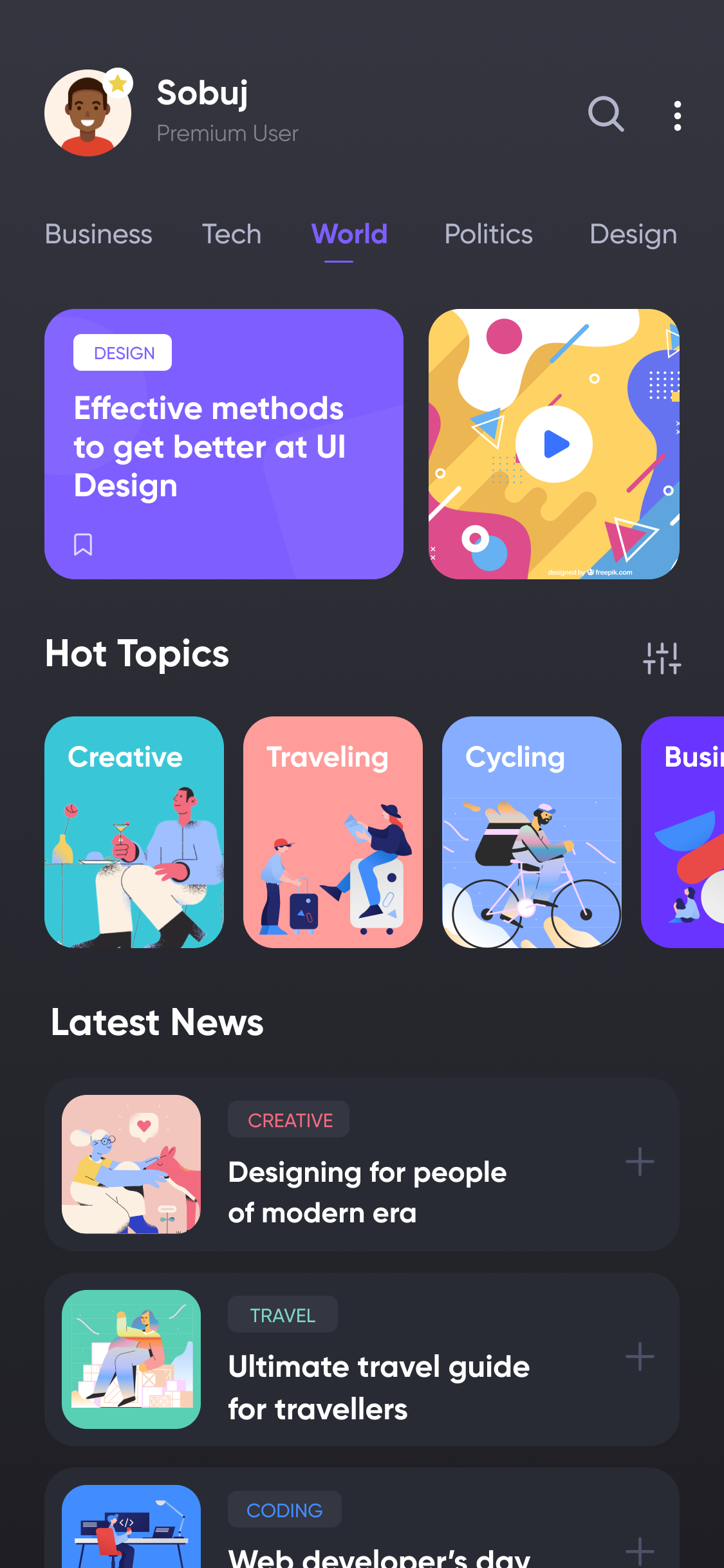Click the premium star badge on avatar

118,82
